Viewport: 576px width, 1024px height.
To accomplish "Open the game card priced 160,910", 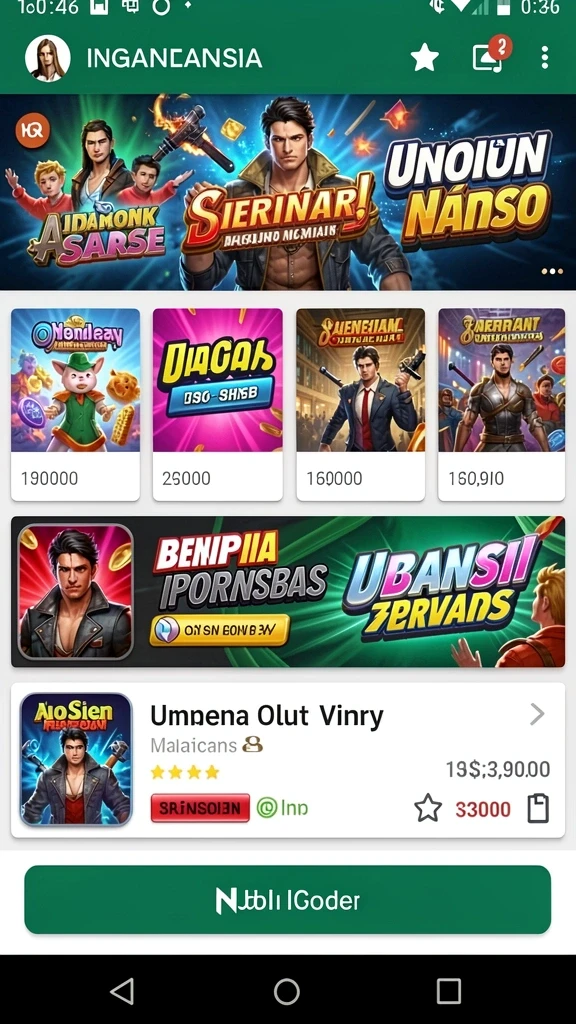I will pos(502,404).
